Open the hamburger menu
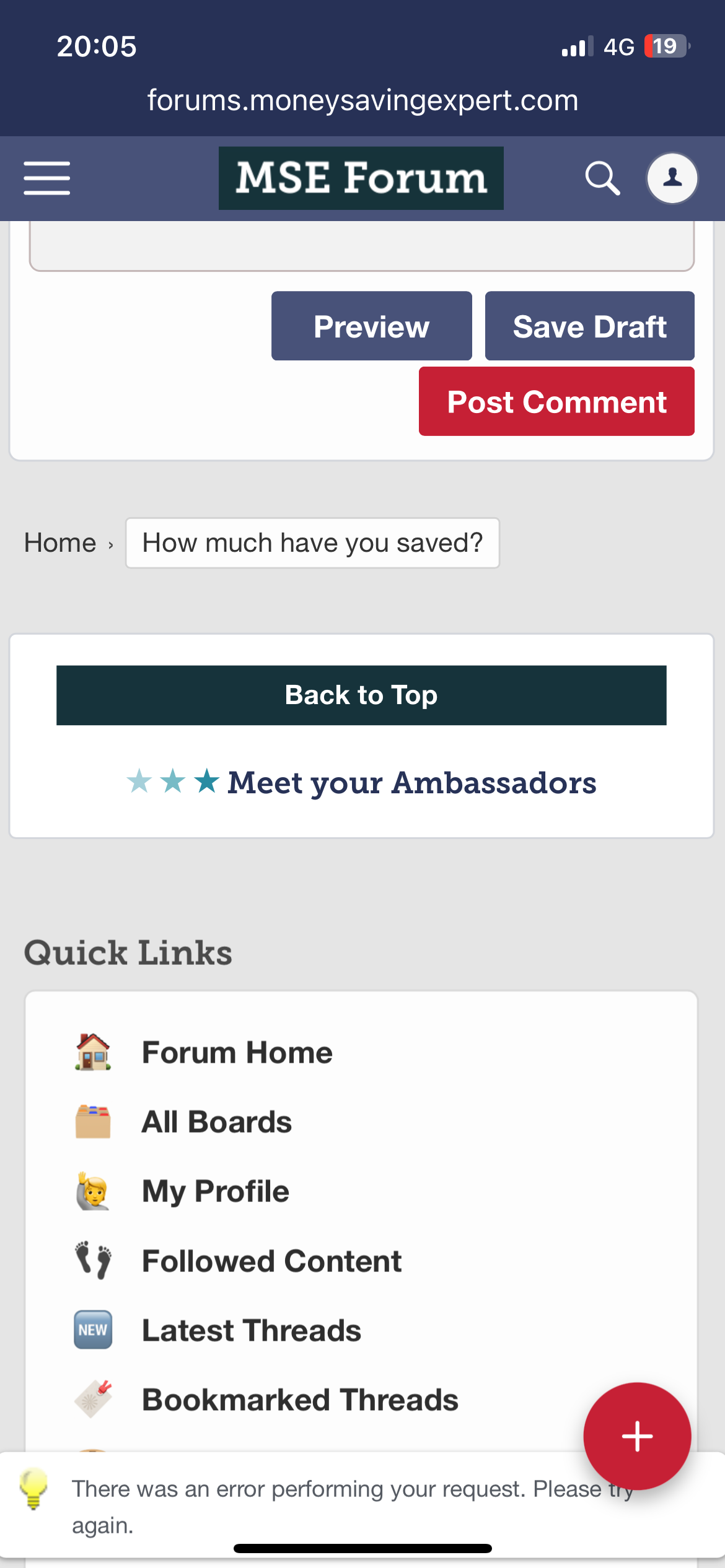The width and height of the screenshot is (725, 1568). [x=47, y=178]
